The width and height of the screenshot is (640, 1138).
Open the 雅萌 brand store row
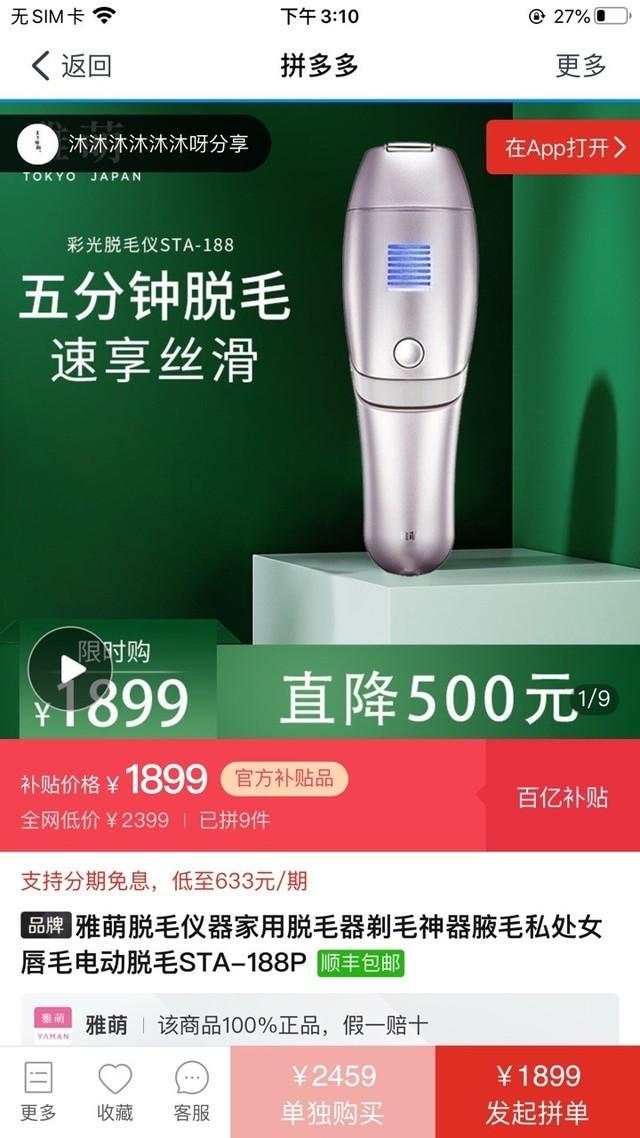coord(320,1025)
